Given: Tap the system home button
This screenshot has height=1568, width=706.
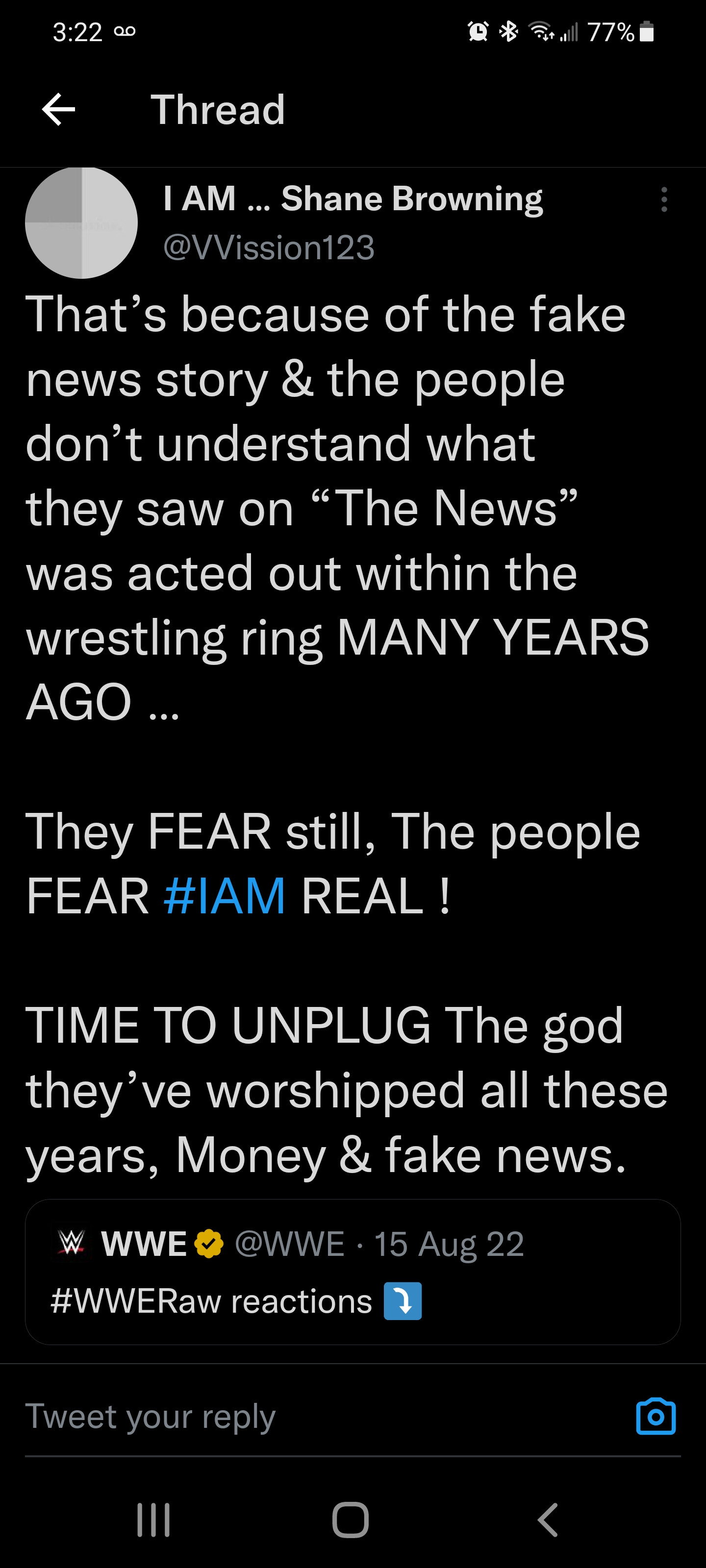Looking at the screenshot, I should [350, 1520].
